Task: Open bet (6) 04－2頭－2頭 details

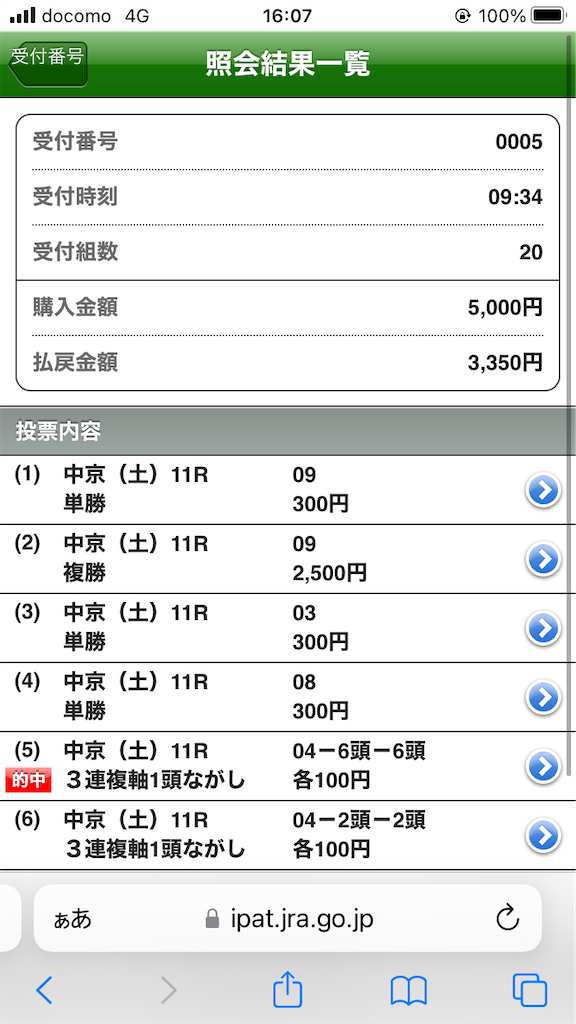Action: point(543,835)
